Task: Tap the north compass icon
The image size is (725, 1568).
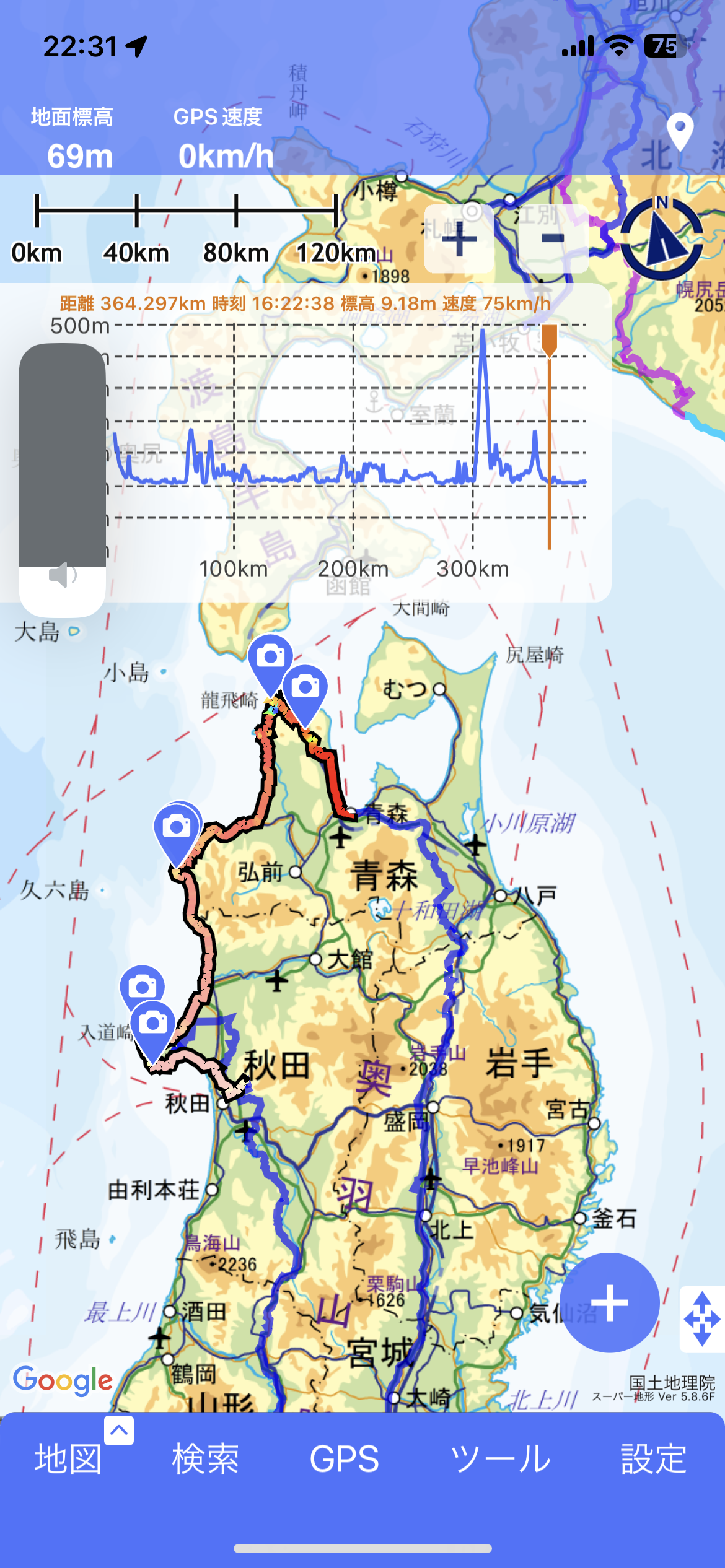Action: coord(662,238)
